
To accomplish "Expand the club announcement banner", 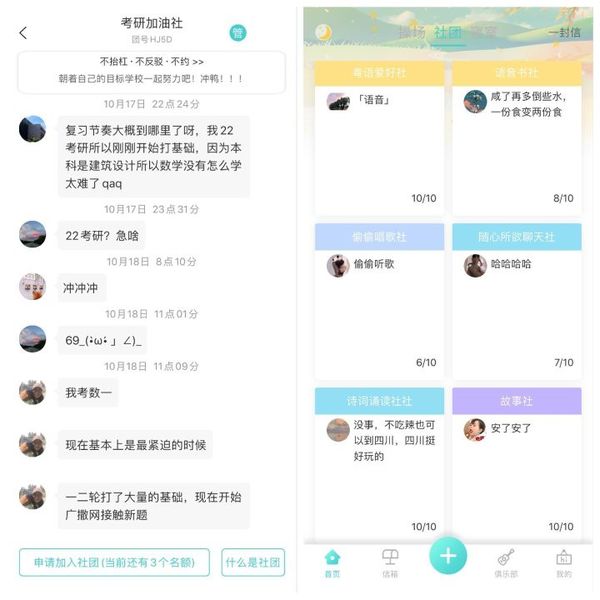I will (151, 70).
